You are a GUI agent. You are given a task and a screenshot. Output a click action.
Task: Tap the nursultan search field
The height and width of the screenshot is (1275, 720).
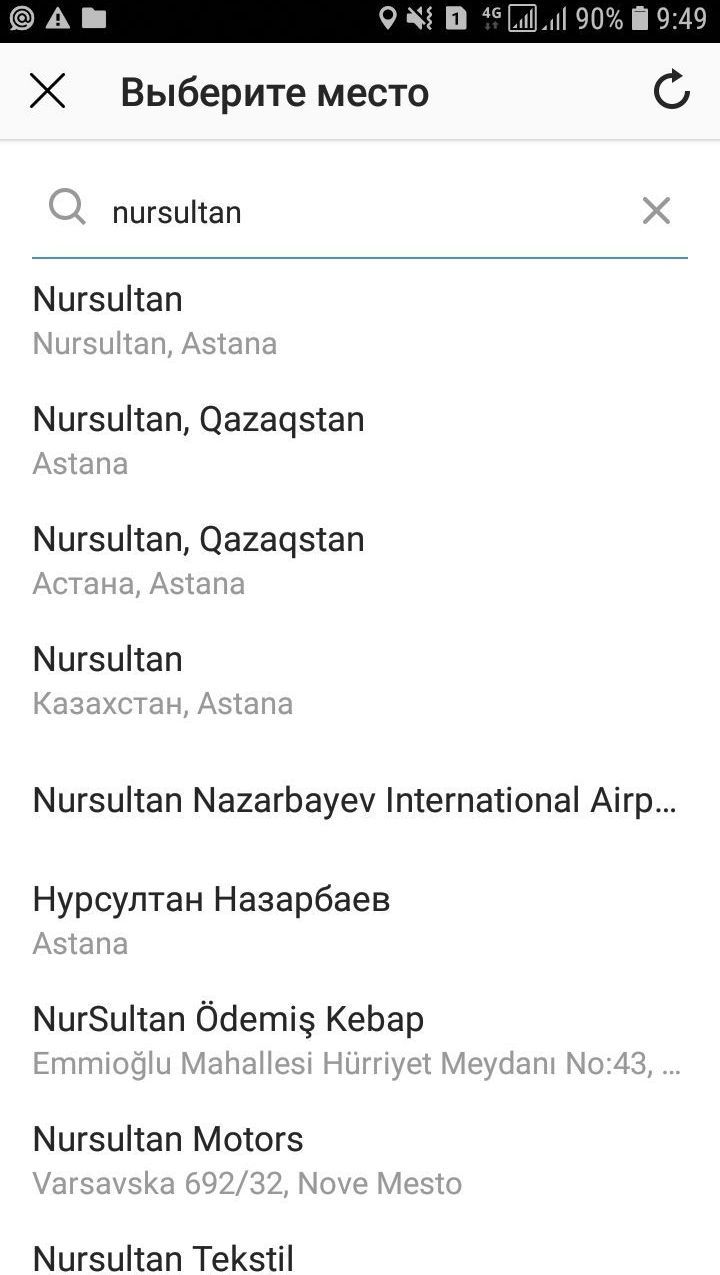pos(360,212)
